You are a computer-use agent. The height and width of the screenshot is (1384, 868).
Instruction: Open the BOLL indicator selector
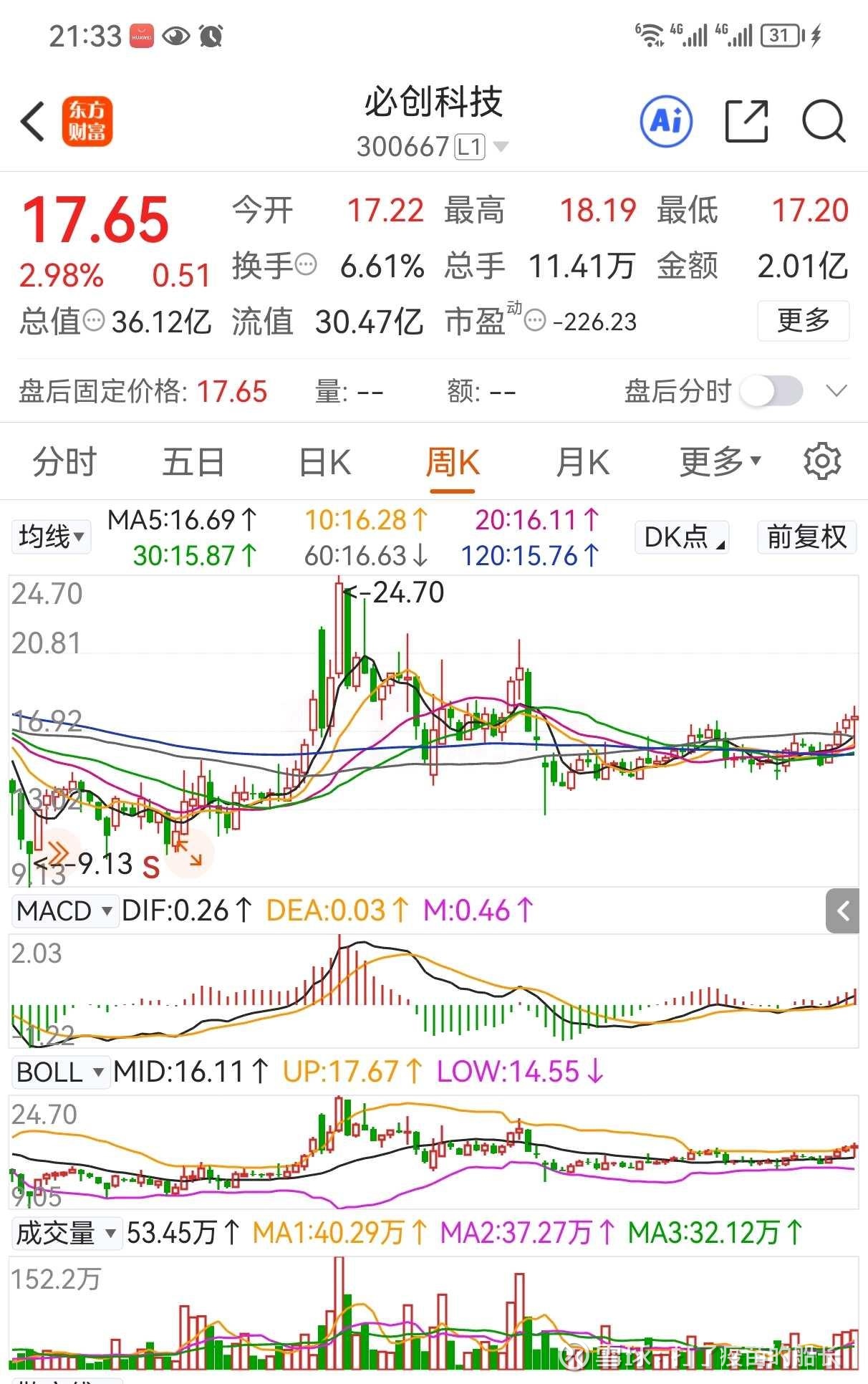pos(60,1072)
